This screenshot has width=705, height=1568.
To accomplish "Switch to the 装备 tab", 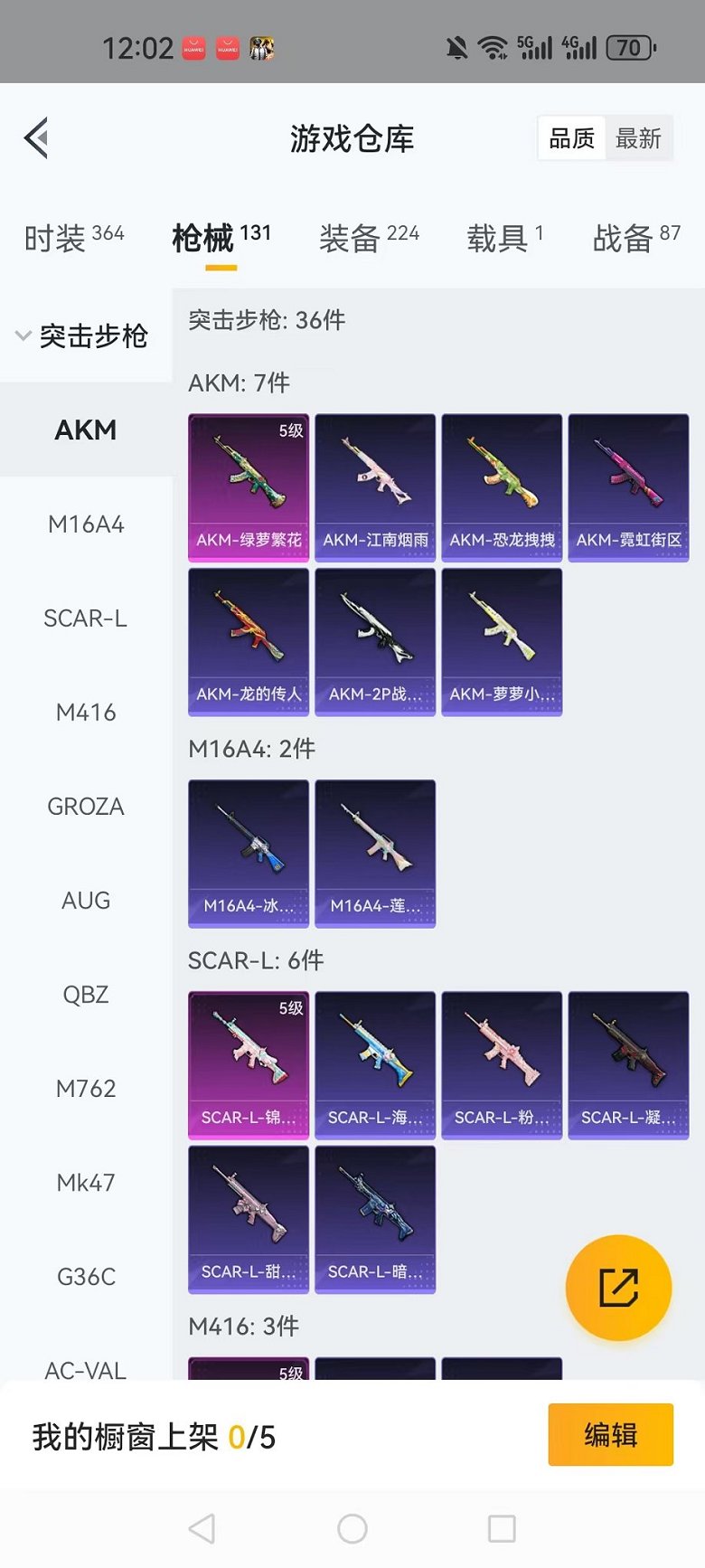I will [368, 238].
